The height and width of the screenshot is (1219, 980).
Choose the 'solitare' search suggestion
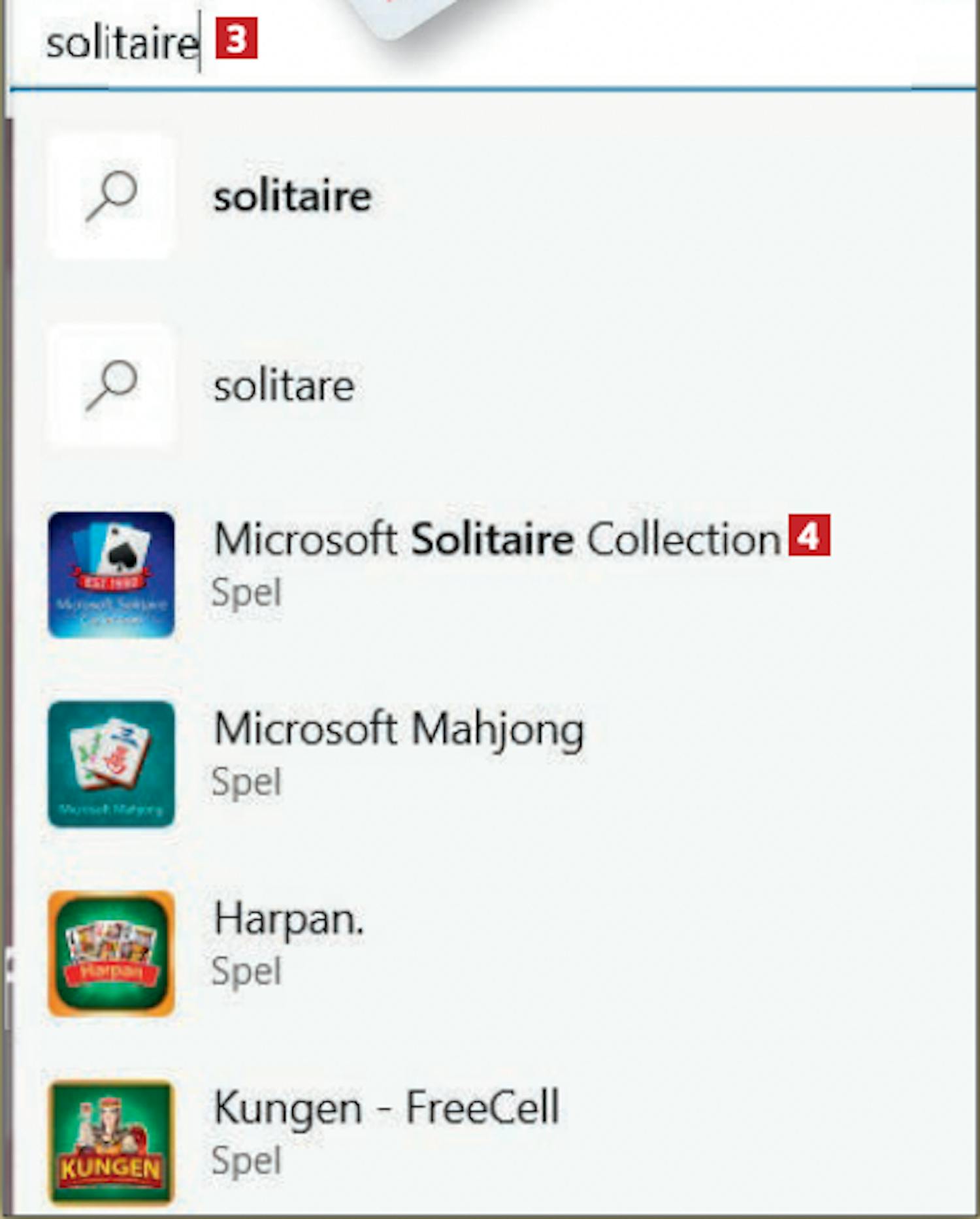[284, 385]
